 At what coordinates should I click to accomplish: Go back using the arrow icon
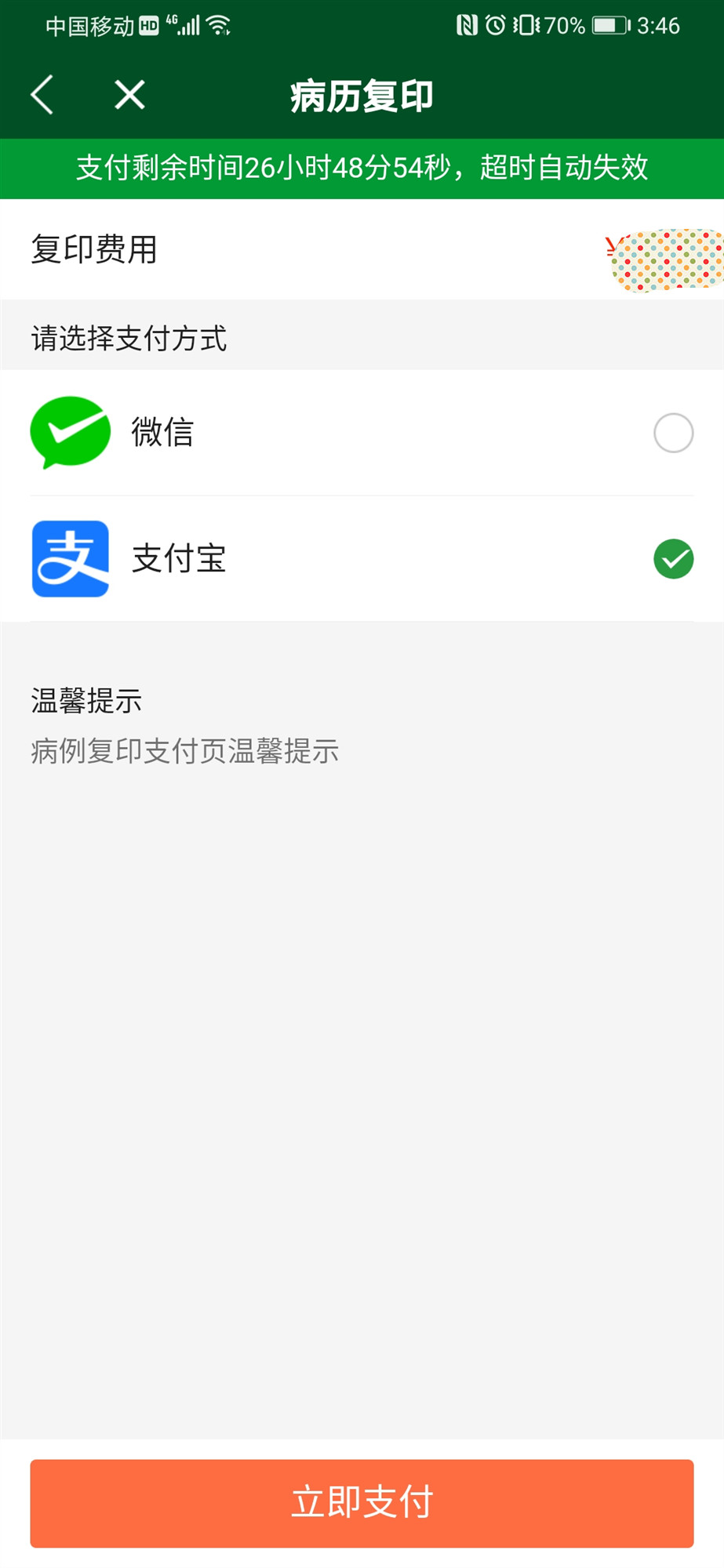point(42,95)
